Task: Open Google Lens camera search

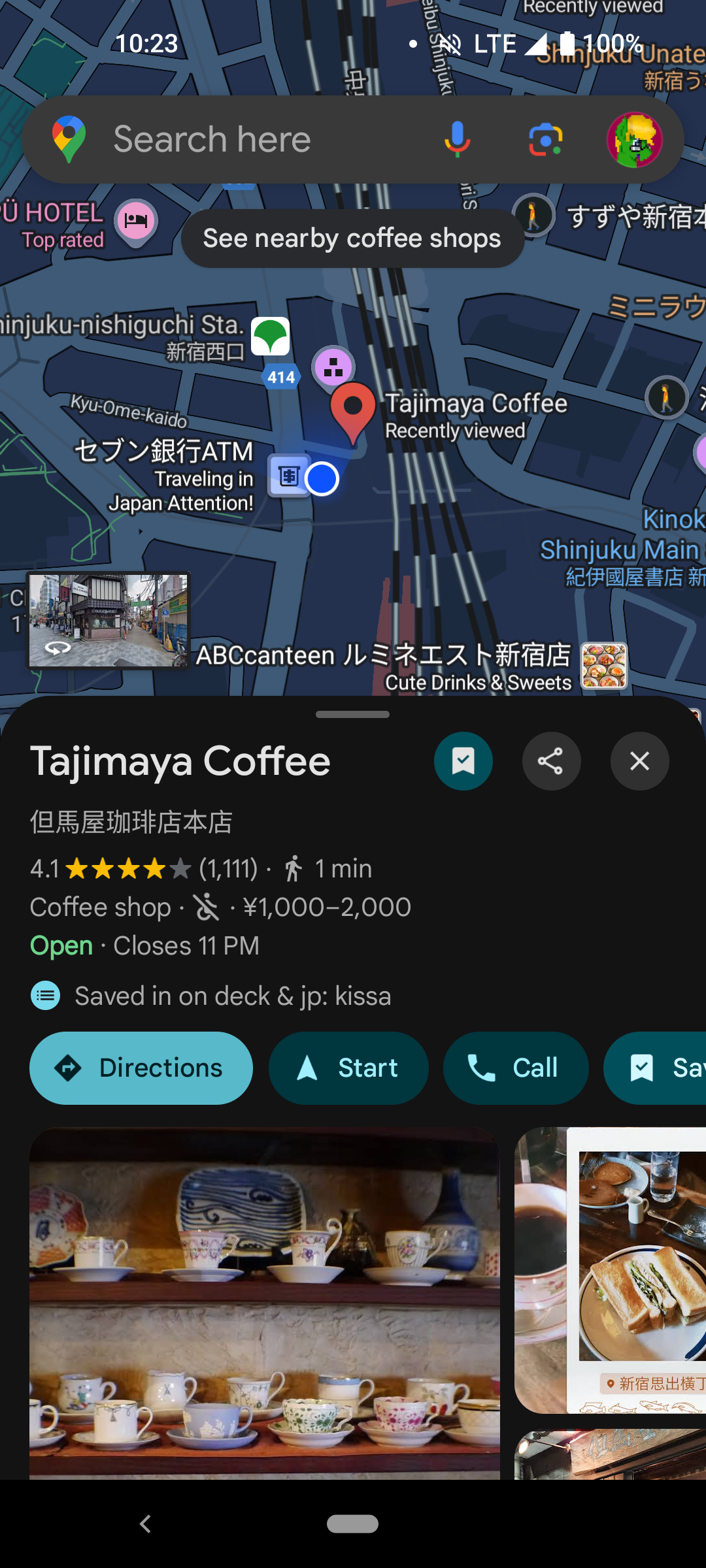Action: tap(545, 139)
